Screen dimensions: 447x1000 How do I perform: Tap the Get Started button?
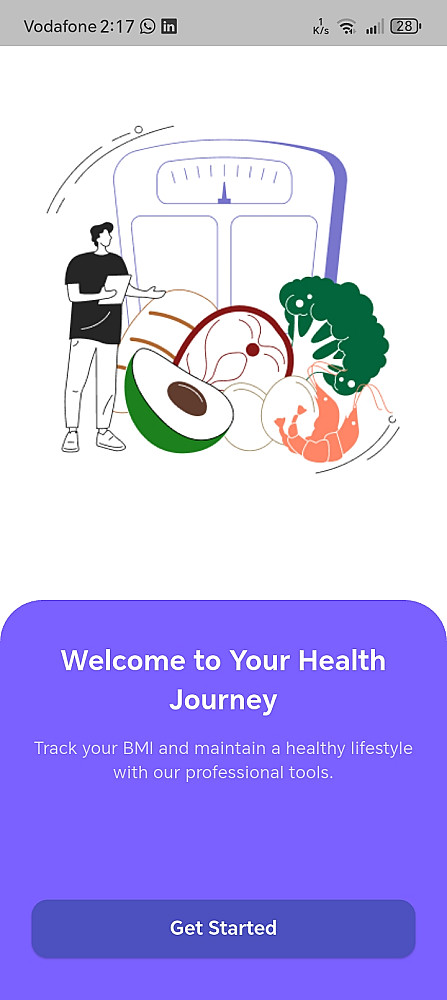click(223, 928)
